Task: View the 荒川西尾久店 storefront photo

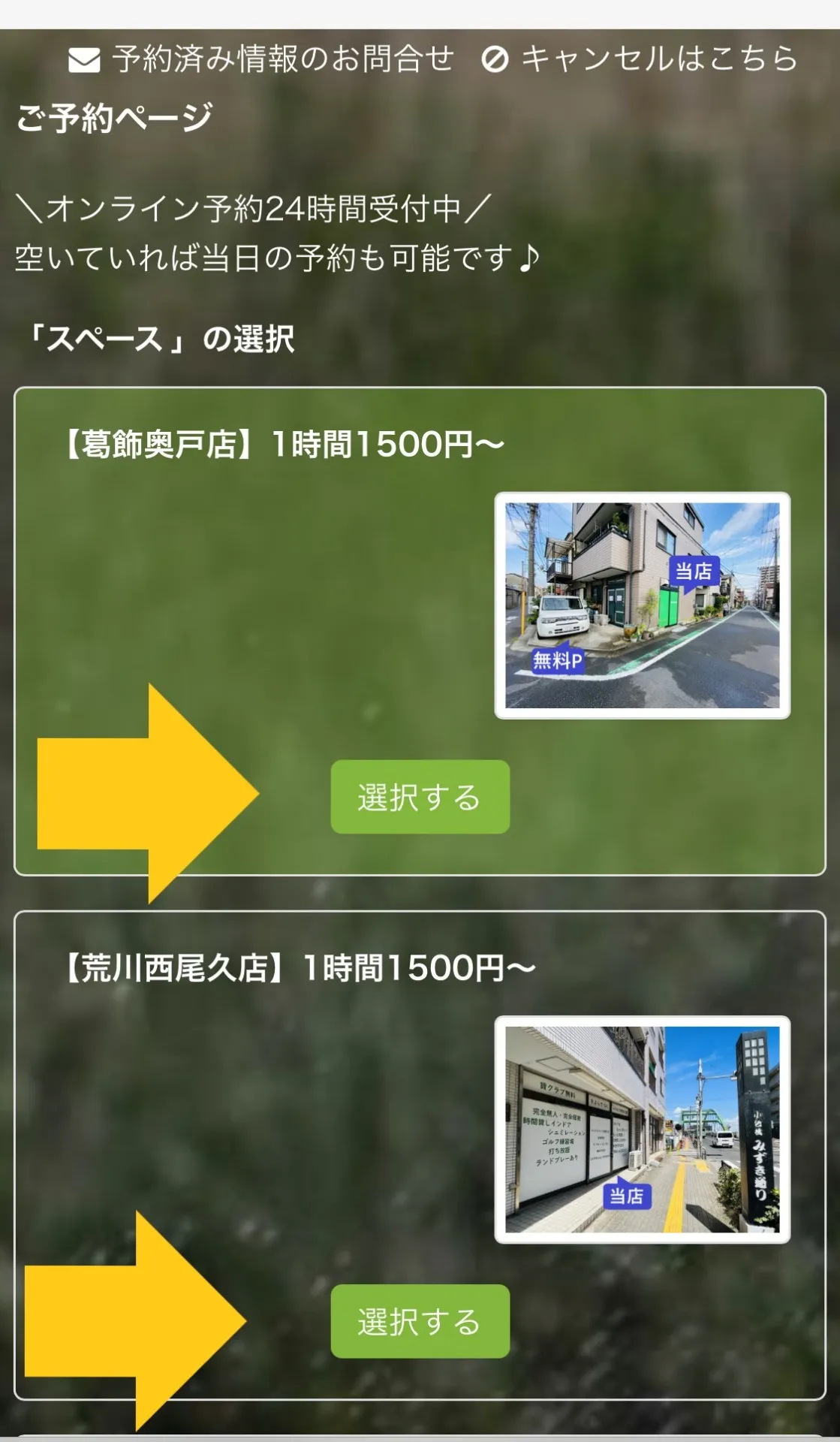Action: pos(642,1130)
